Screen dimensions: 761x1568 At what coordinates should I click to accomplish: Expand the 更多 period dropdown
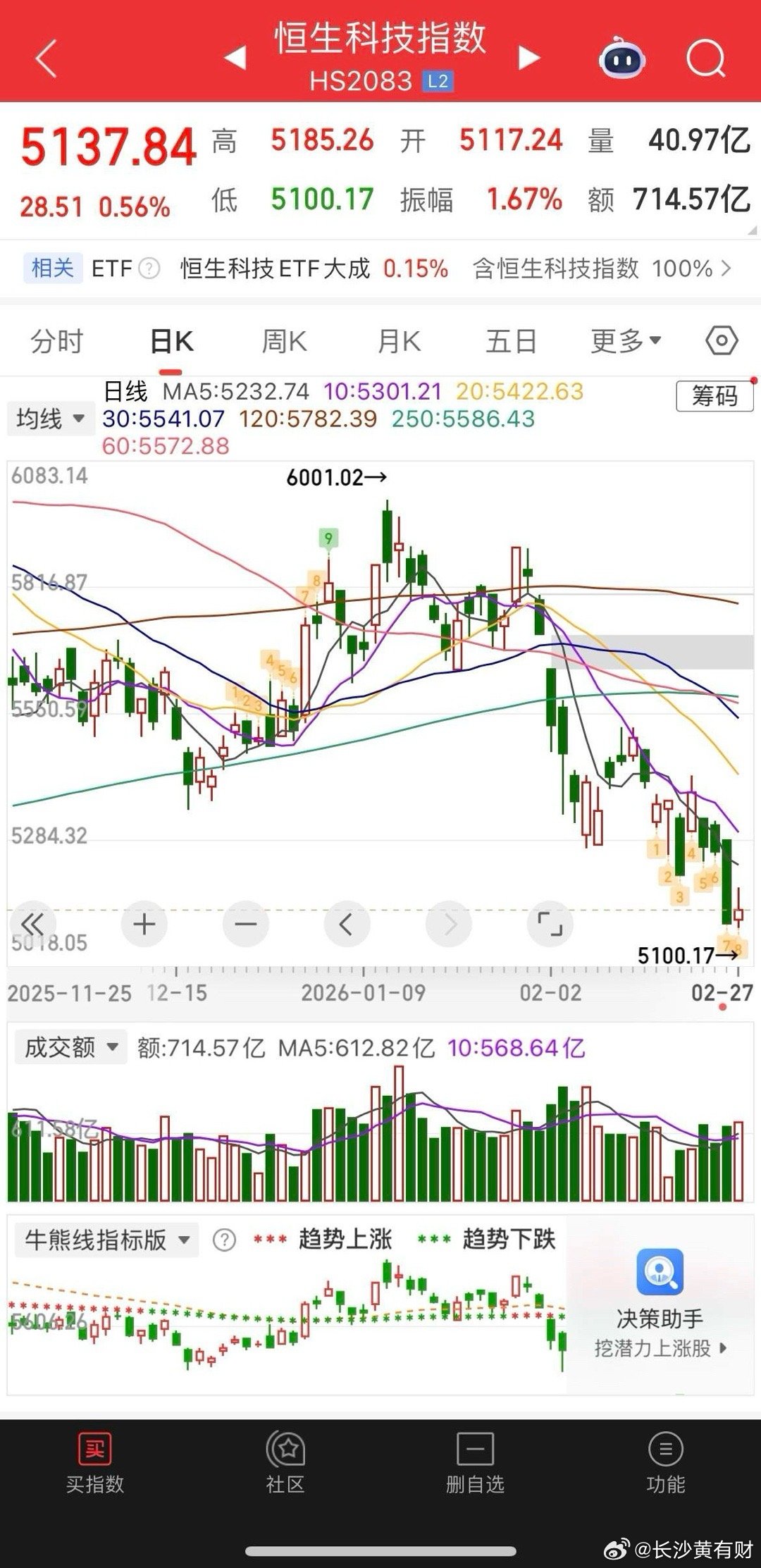tap(626, 342)
